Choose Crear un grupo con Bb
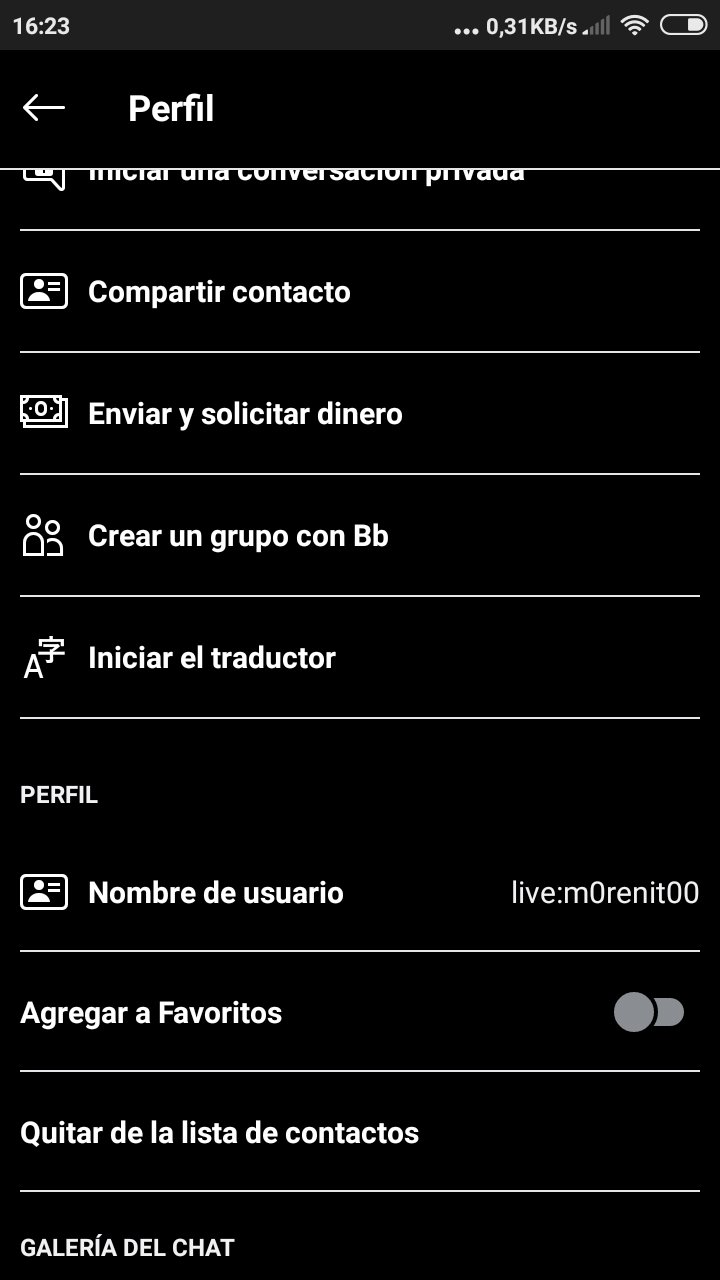 click(360, 536)
